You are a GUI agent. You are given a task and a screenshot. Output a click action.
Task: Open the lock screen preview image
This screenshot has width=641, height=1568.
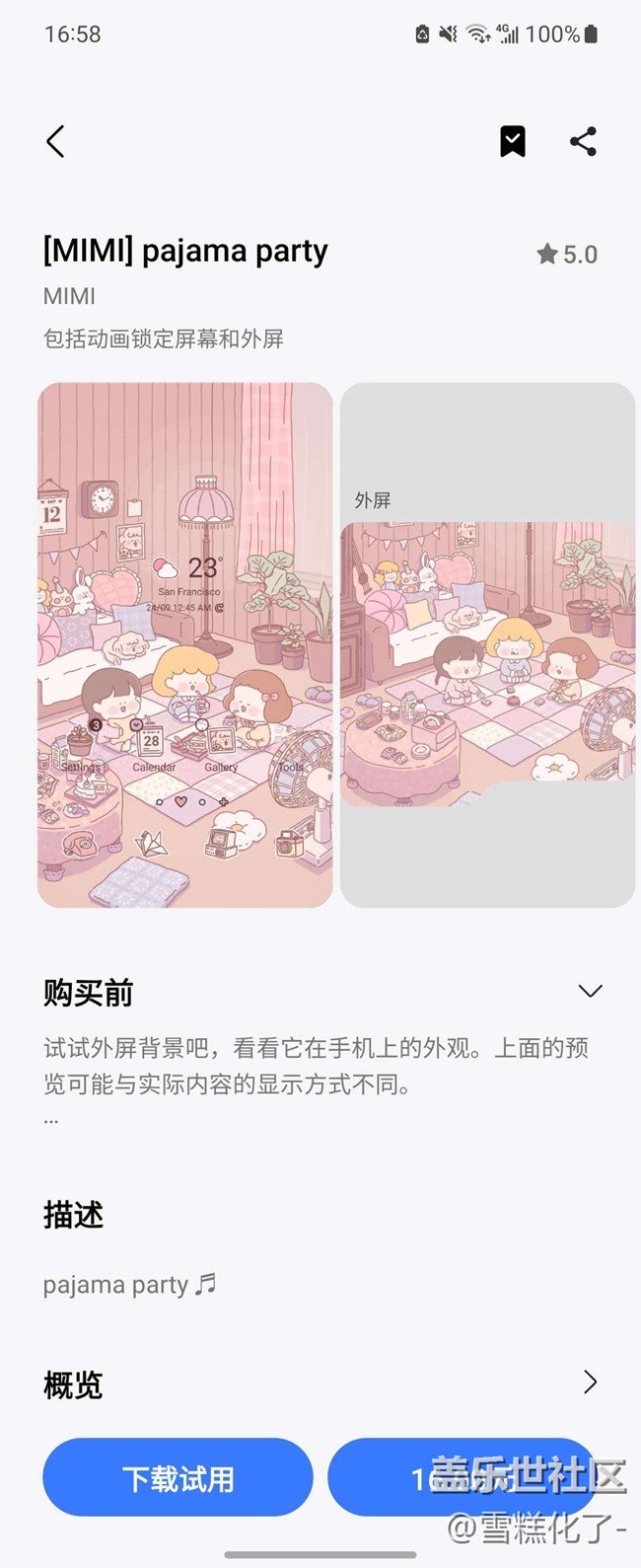coord(185,644)
